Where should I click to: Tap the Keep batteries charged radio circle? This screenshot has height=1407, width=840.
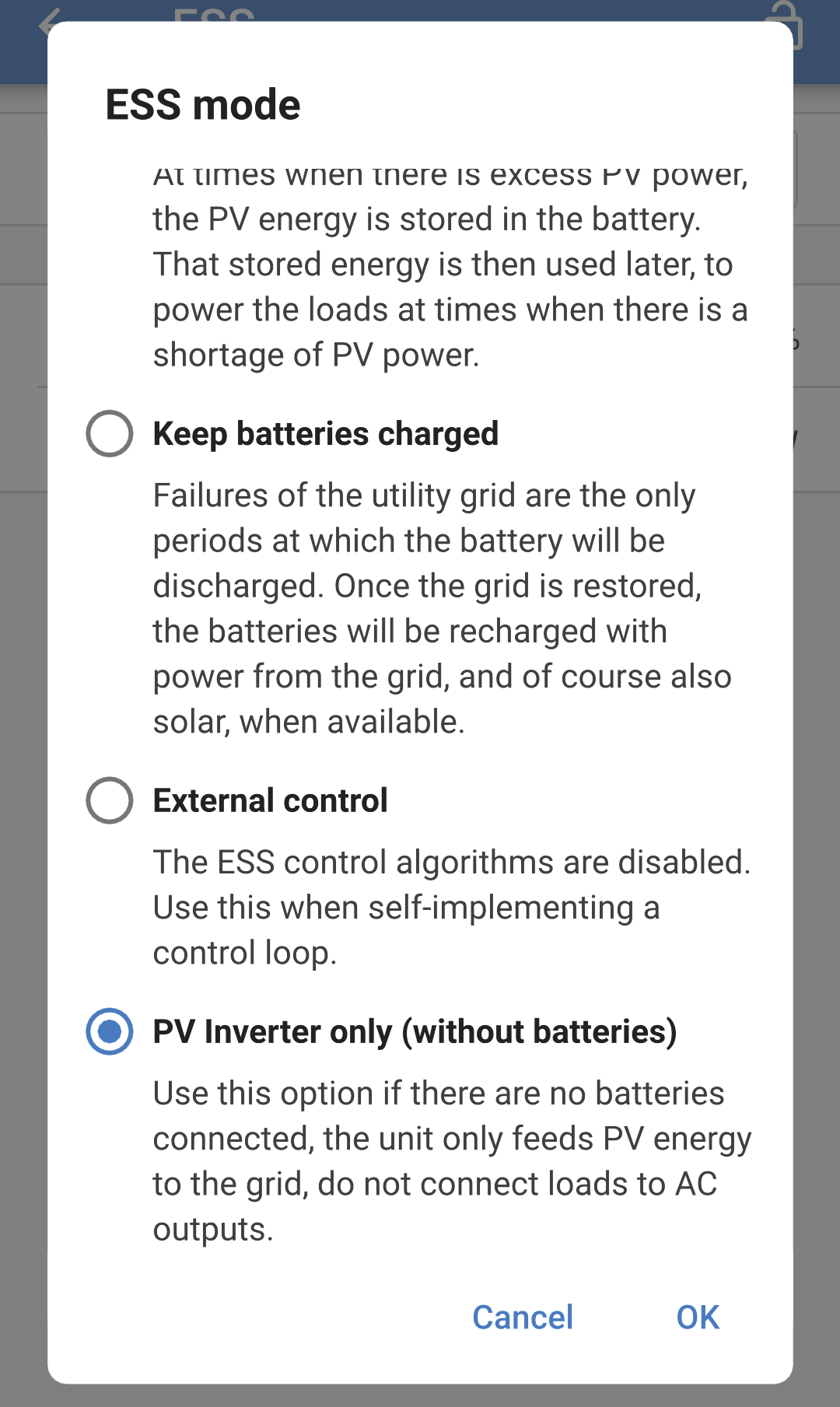click(x=109, y=434)
